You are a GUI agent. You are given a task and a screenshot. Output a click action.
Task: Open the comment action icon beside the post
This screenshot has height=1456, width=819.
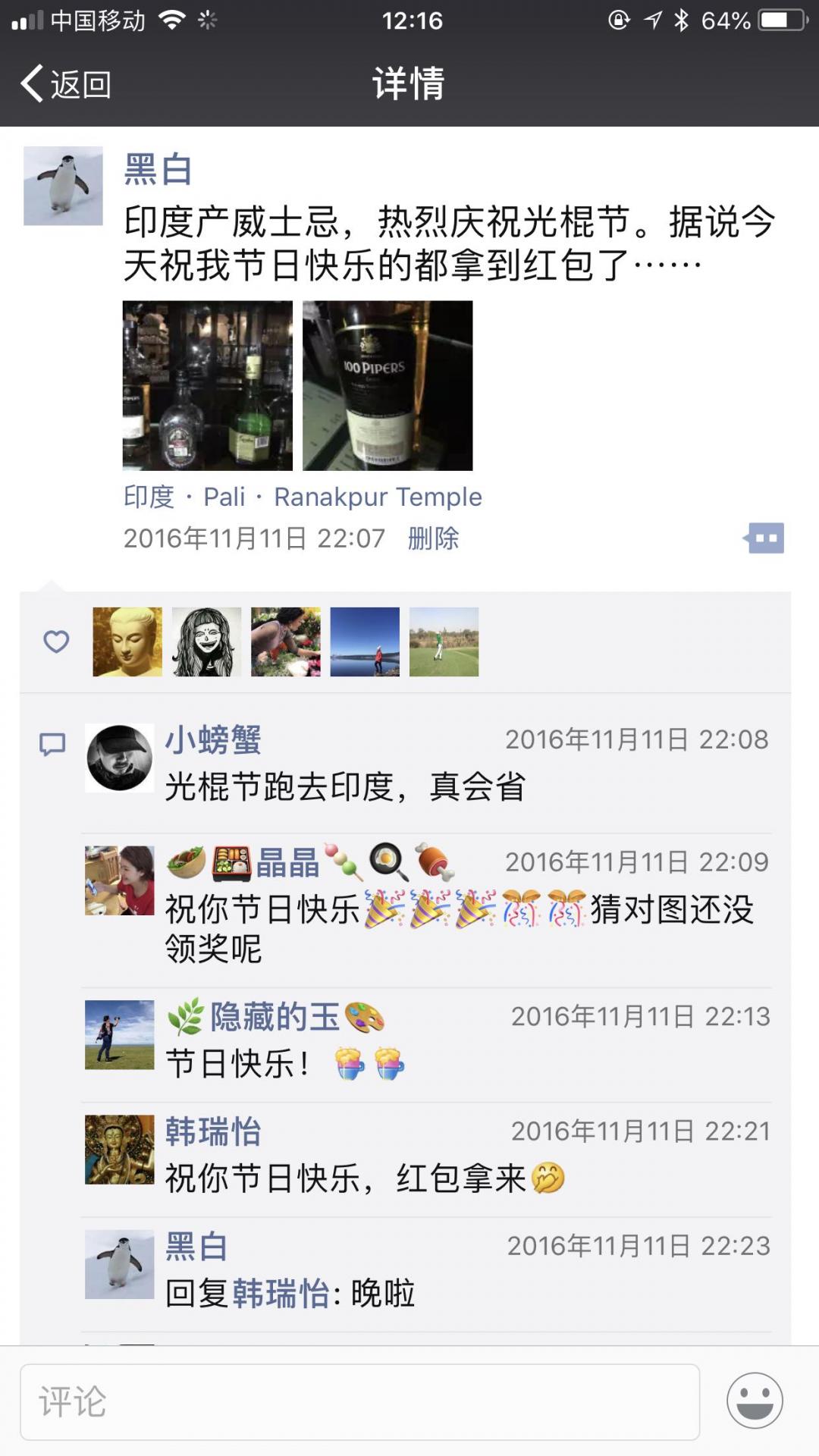click(x=768, y=538)
